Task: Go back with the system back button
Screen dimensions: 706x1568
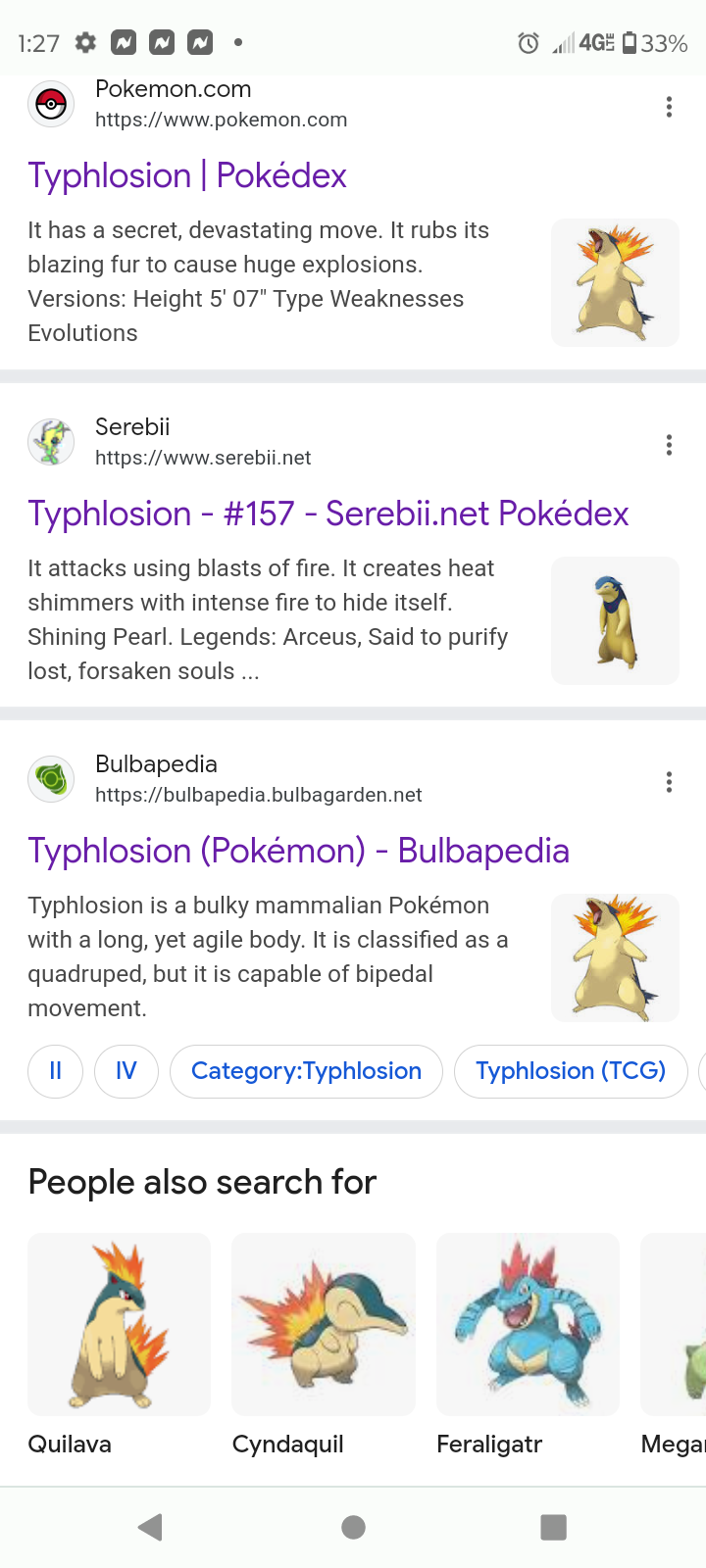Action: [x=151, y=1527]
